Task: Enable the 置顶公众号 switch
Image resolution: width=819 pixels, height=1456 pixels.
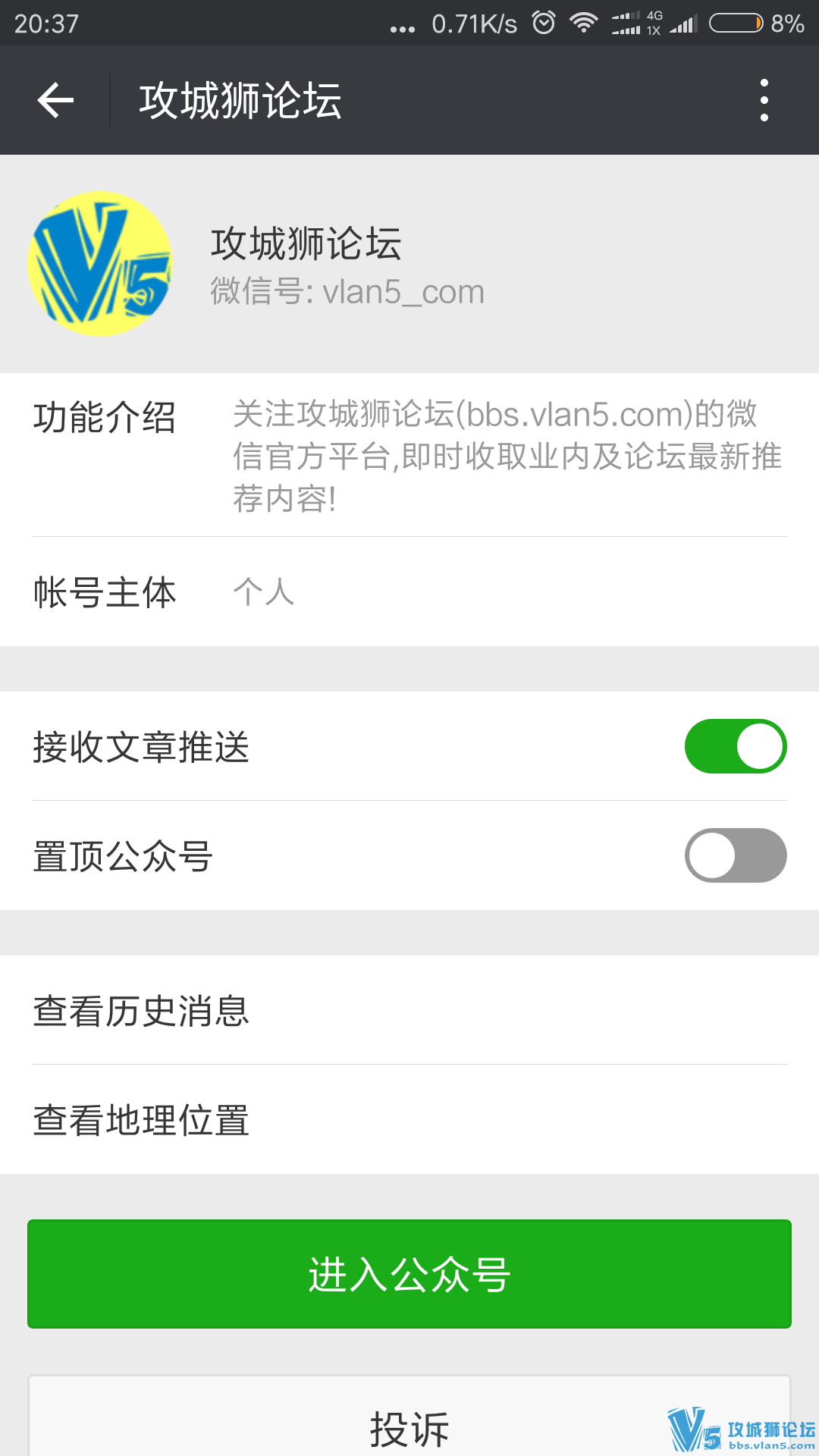Action: pos(735,855)
